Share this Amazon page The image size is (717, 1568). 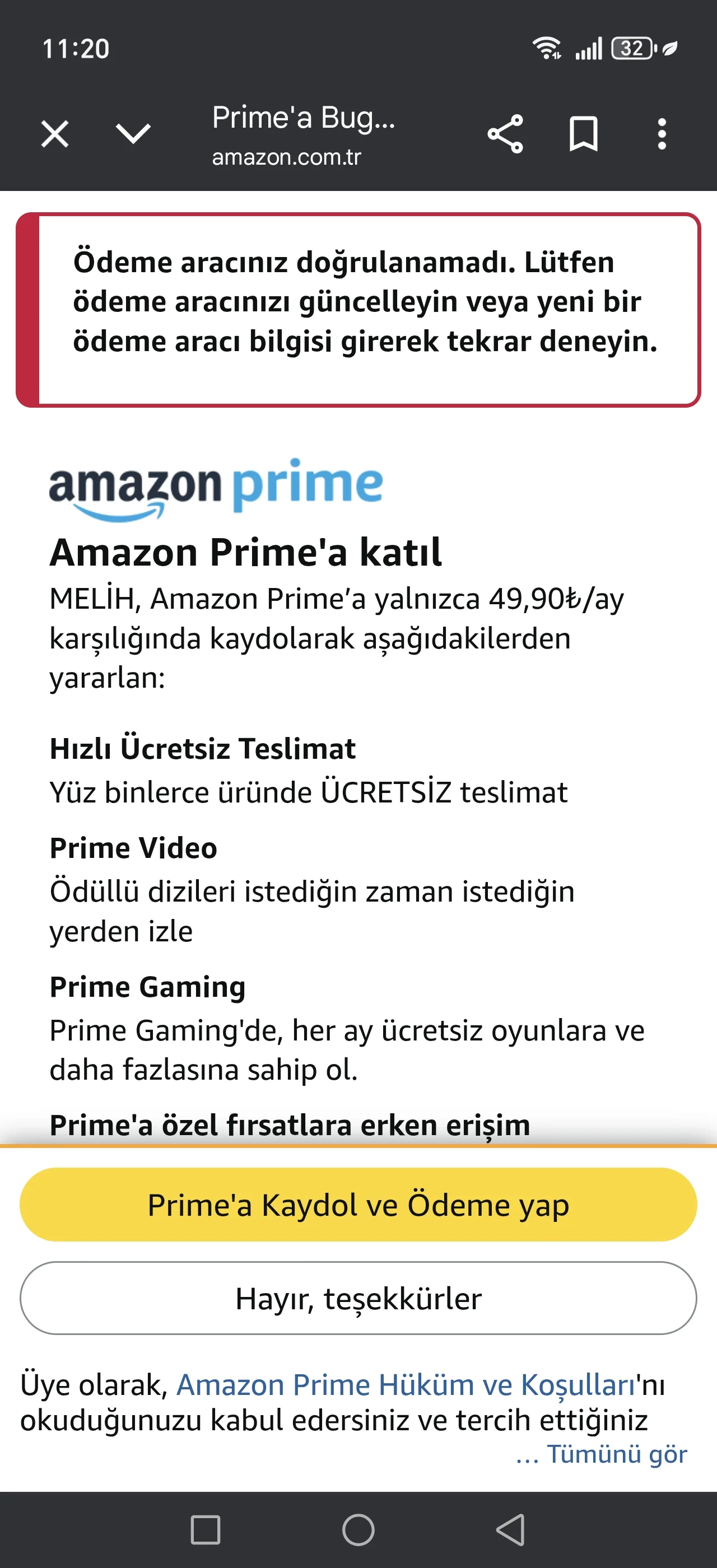click(505, 134)
